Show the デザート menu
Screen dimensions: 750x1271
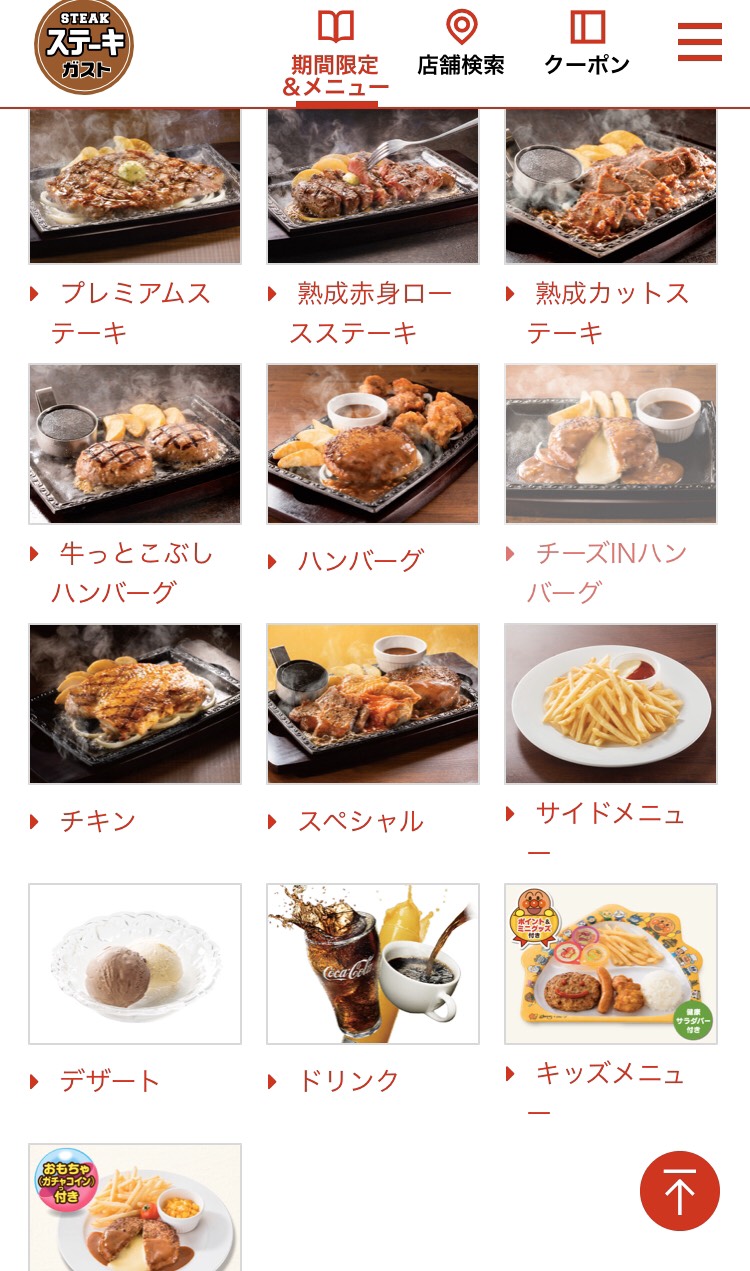[x=135, y=991]
